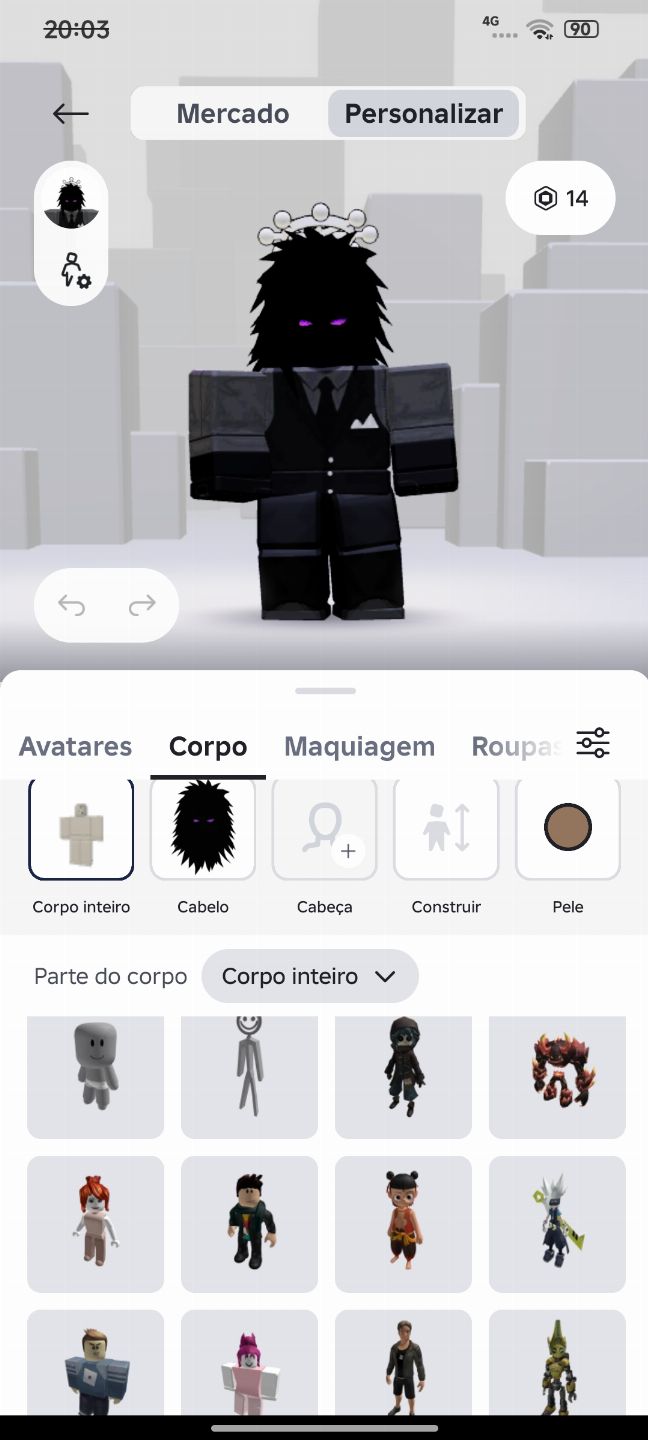Select the red rock golem body
The width and height of the screenshot is (648, 1440).
pyautogui.click(x=557, y=1077)
